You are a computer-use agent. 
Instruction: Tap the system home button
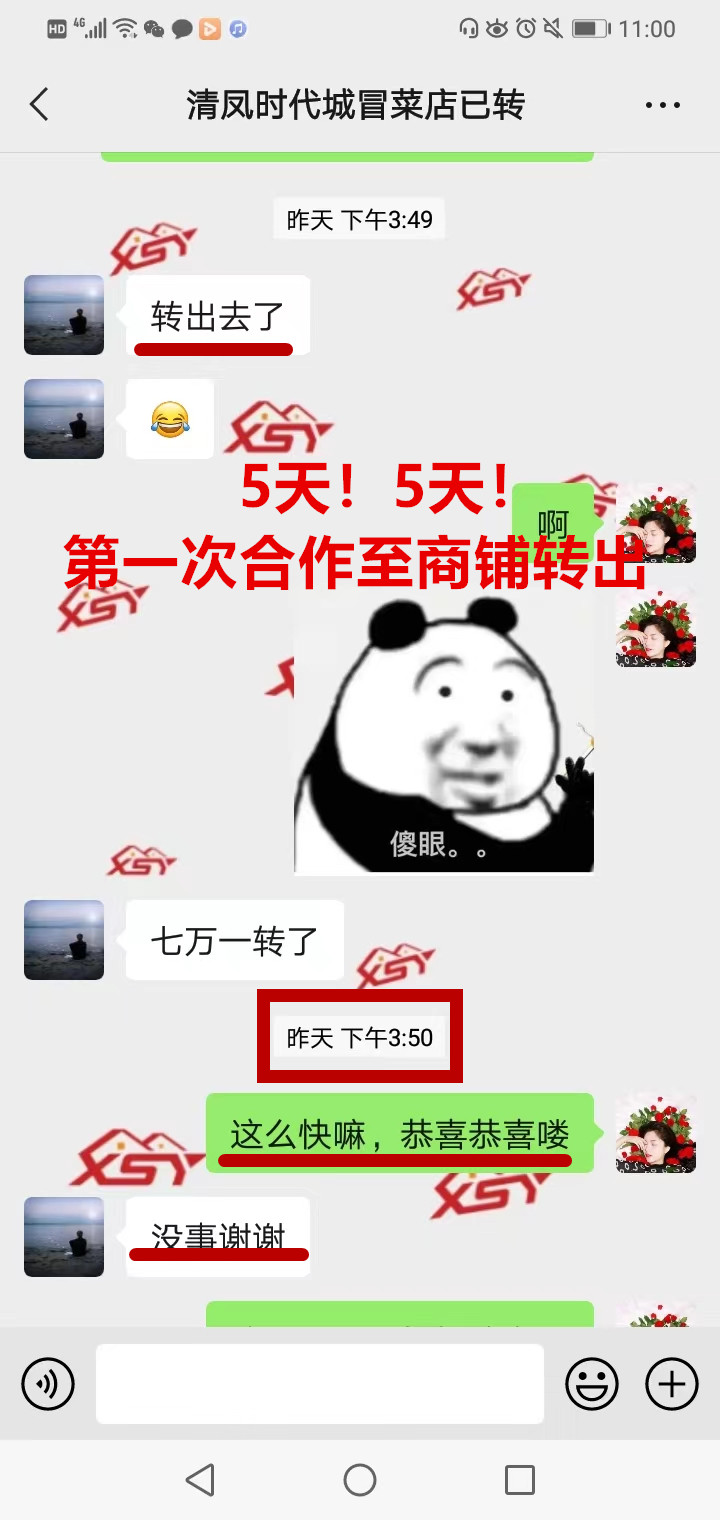tap(360, 1480)
